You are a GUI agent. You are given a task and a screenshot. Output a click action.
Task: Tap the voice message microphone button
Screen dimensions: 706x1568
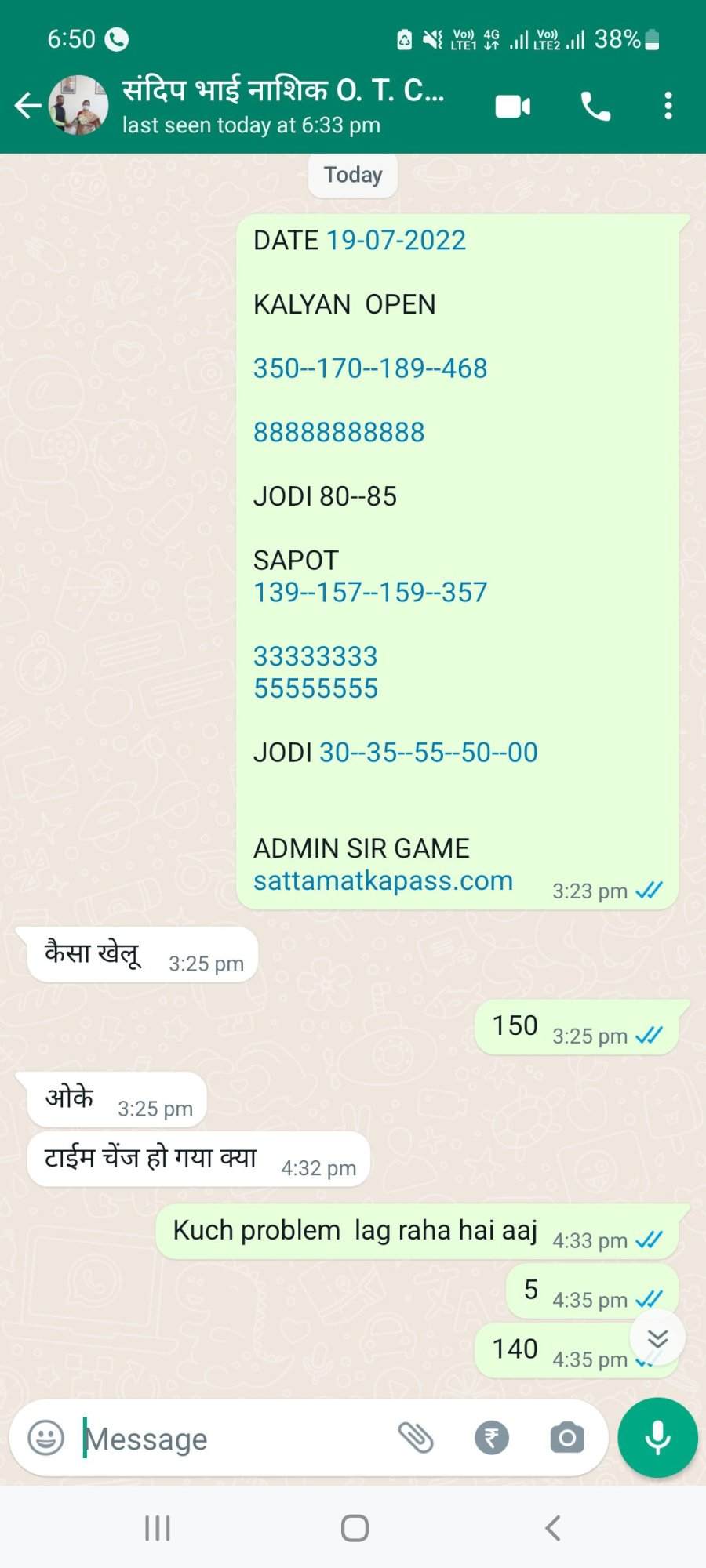657,1438
